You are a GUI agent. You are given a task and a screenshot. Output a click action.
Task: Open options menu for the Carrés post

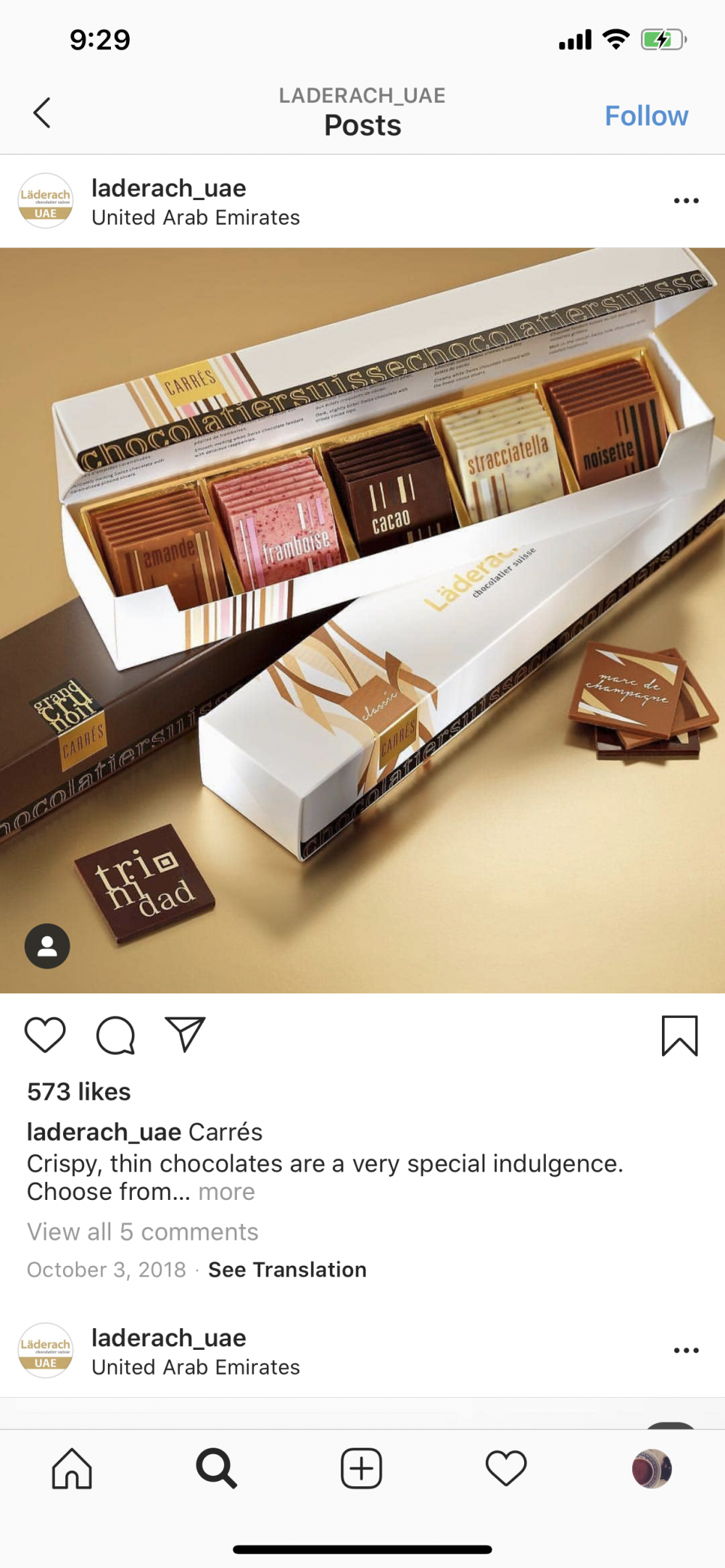click(x=685, y=201)
